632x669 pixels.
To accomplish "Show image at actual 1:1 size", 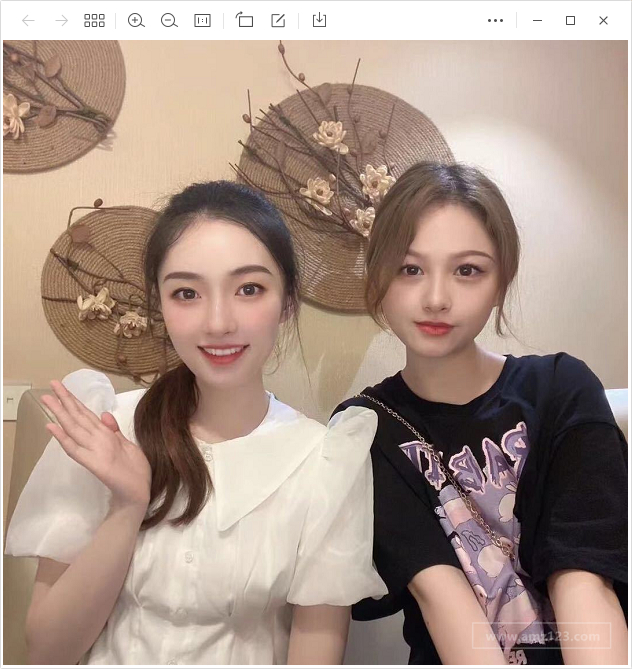I will pos(202,20).
